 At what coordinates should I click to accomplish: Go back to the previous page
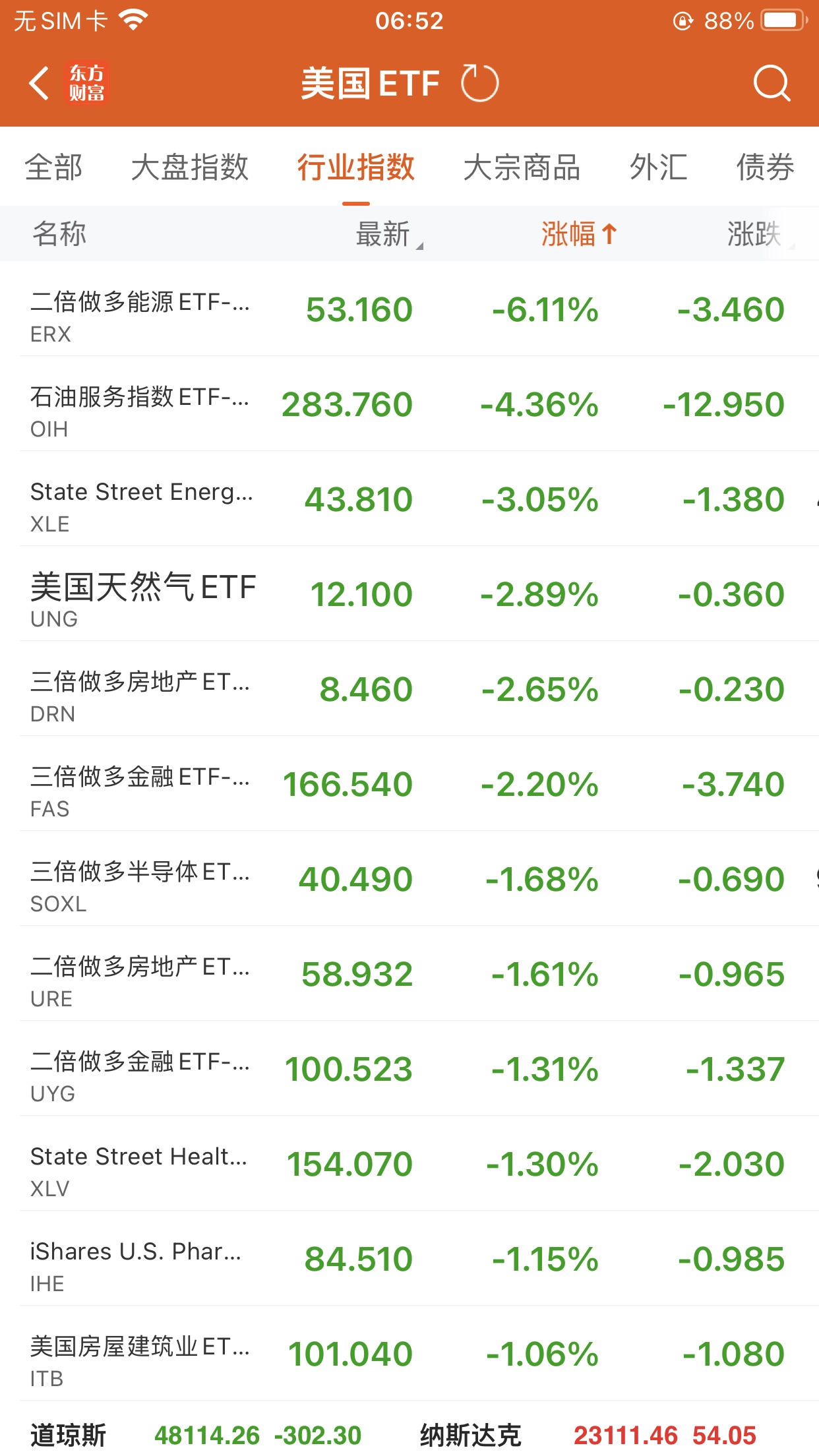[40, 84]
